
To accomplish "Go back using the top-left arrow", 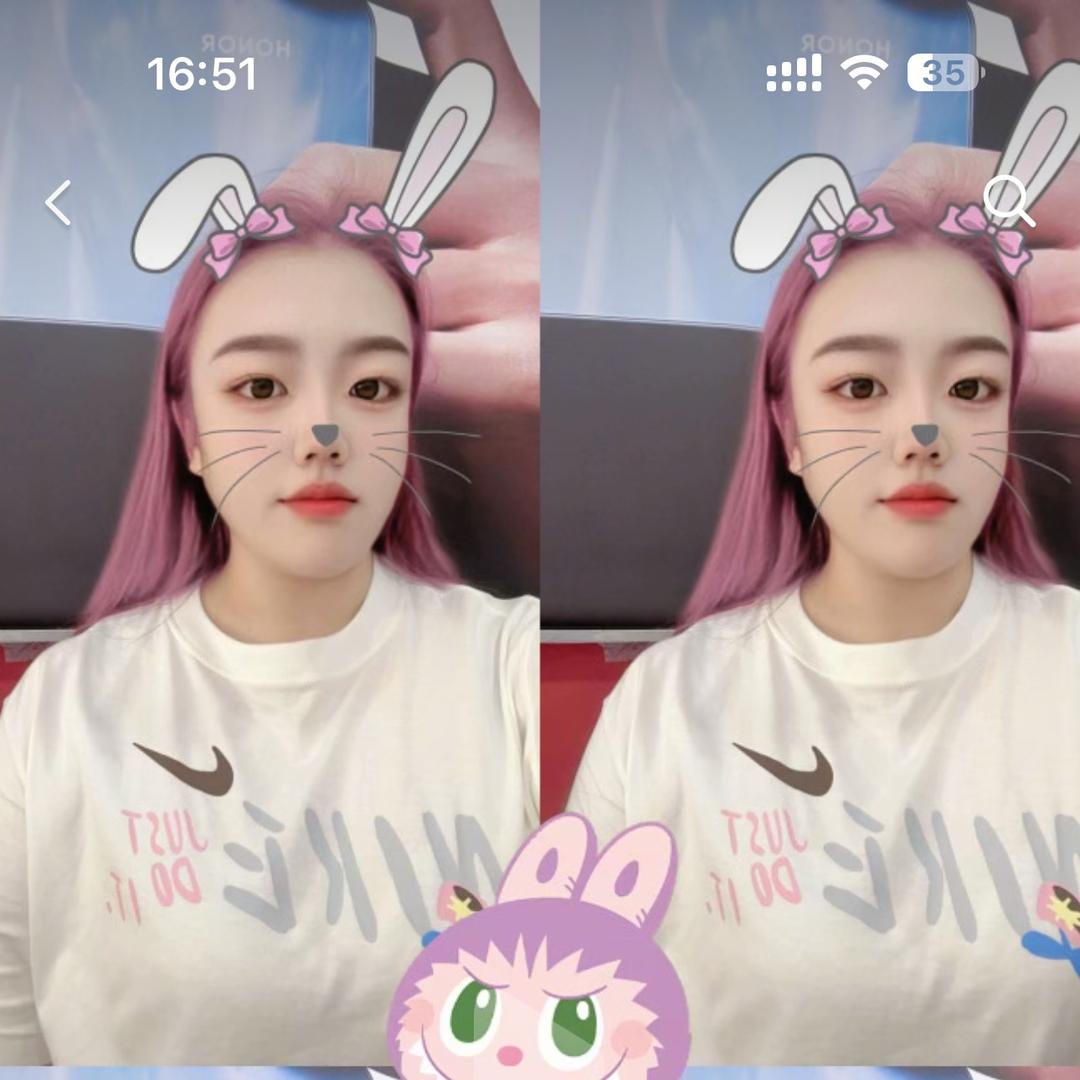I will click(58, 203).
